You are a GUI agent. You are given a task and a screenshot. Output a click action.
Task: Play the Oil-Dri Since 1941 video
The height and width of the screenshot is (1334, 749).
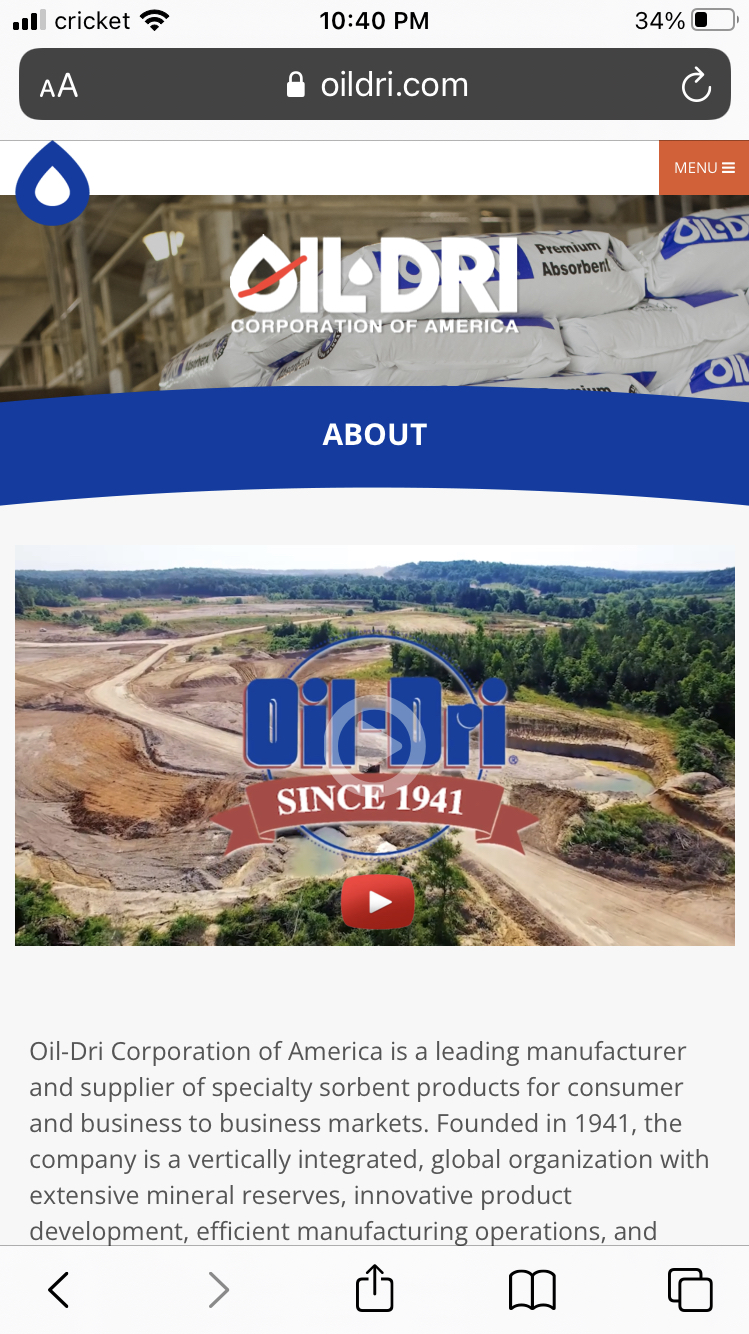point(379,901)
